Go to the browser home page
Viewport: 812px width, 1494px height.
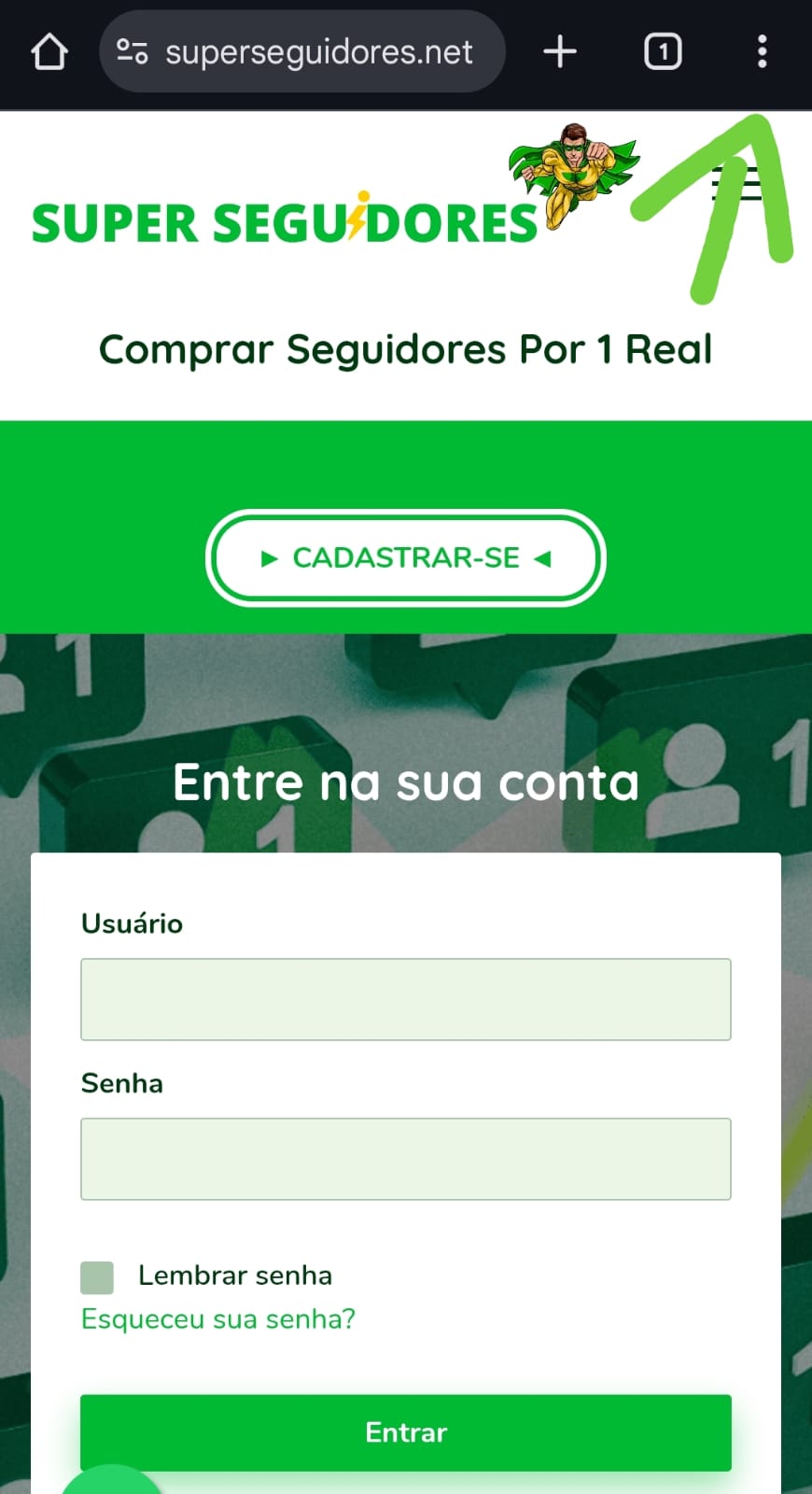tap(49, 52)
